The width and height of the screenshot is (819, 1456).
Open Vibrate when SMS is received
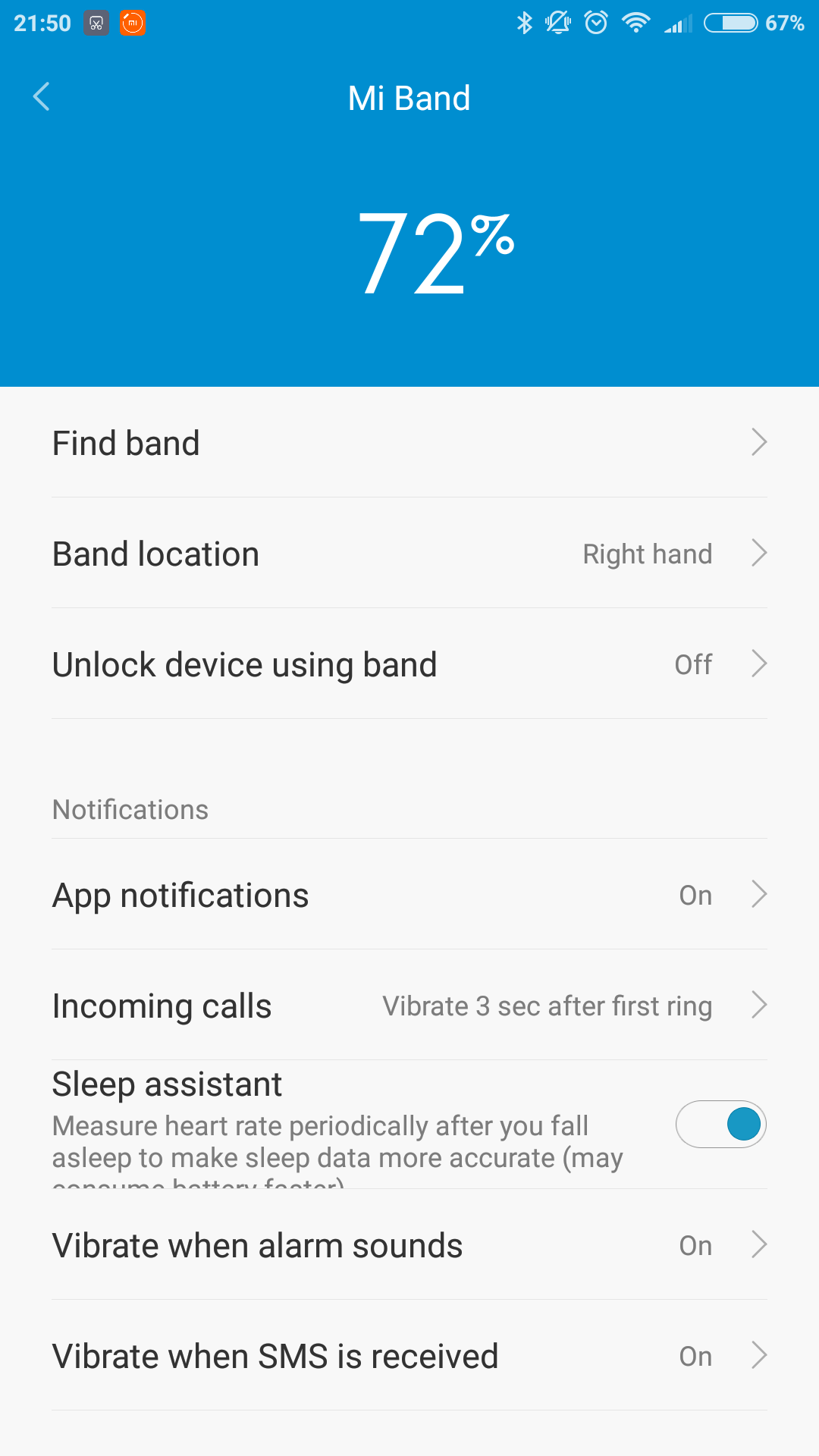(x=409, y=1356)
